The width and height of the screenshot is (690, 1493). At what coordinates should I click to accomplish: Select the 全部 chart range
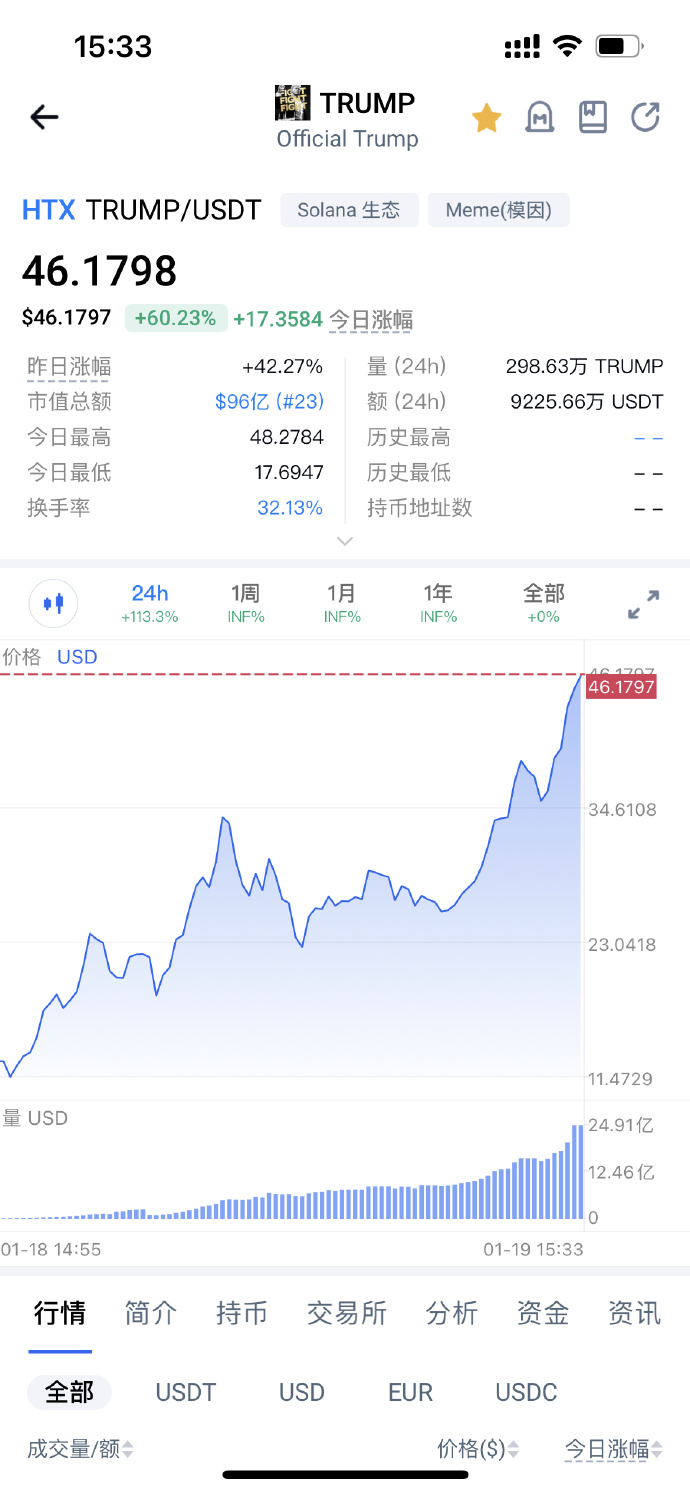pos(543,603)
